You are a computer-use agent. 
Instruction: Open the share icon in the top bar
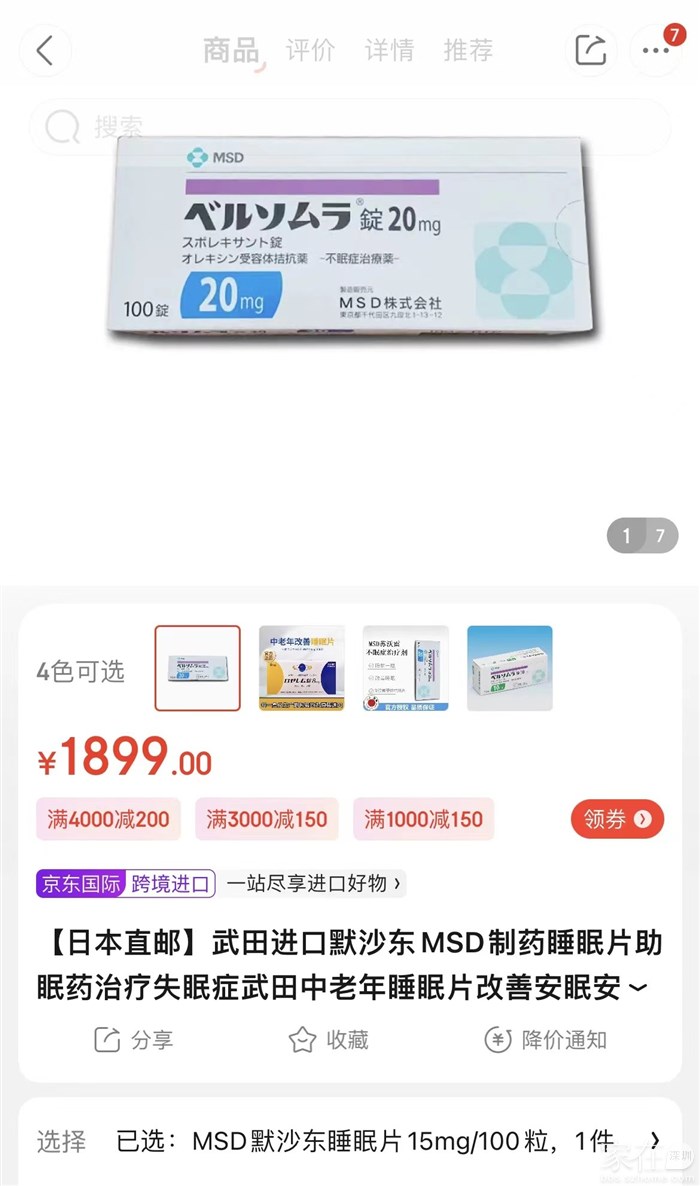(x=590, y=50)
